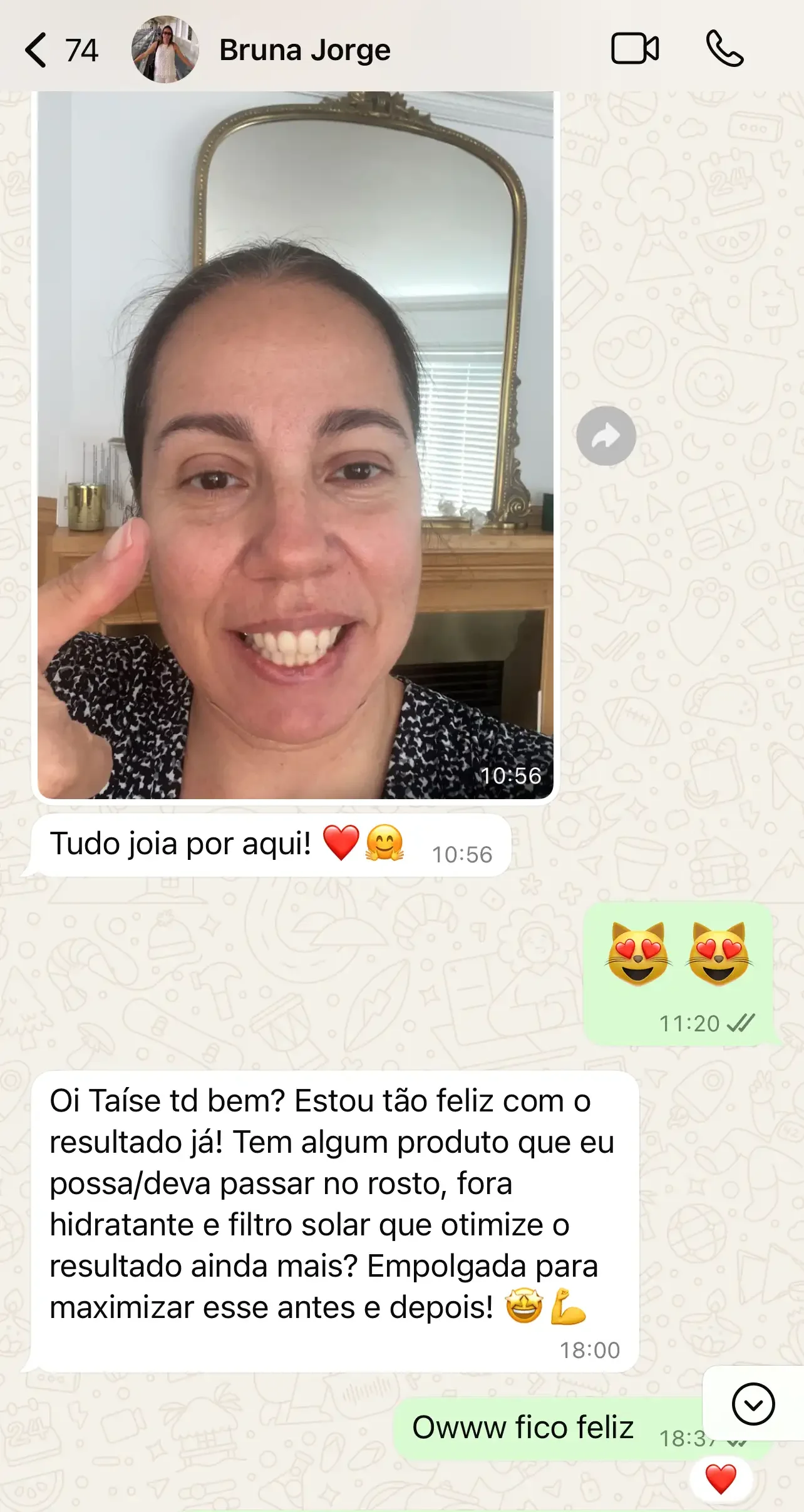804x1512 pixels.
Task: Start a voice call with Bruna Jorge
Action: click(724, 49)
